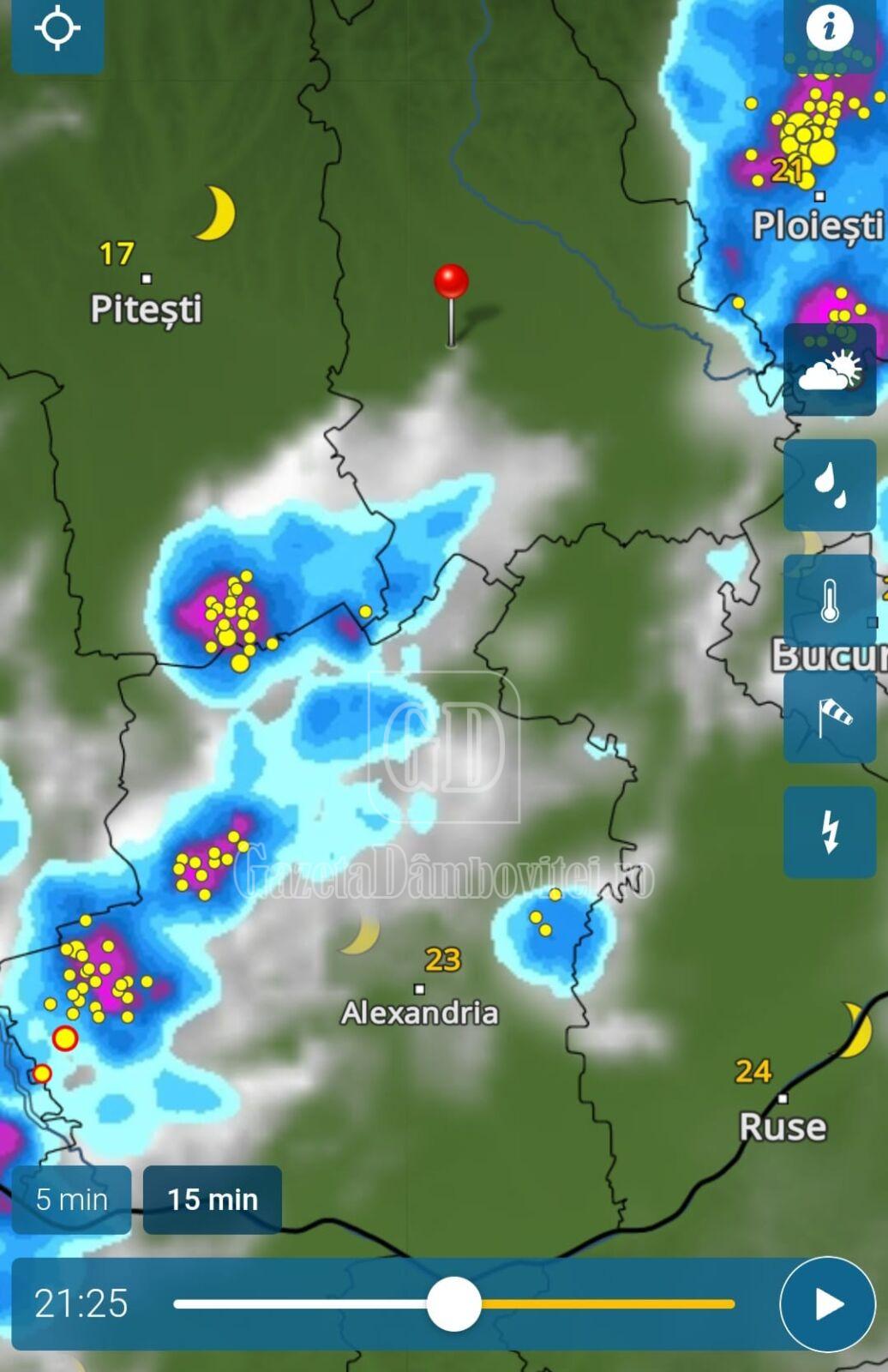The height and width of the screenshot is (1372, 888).
Task: Play the radar animation
Action: (x=827, y=1303)
